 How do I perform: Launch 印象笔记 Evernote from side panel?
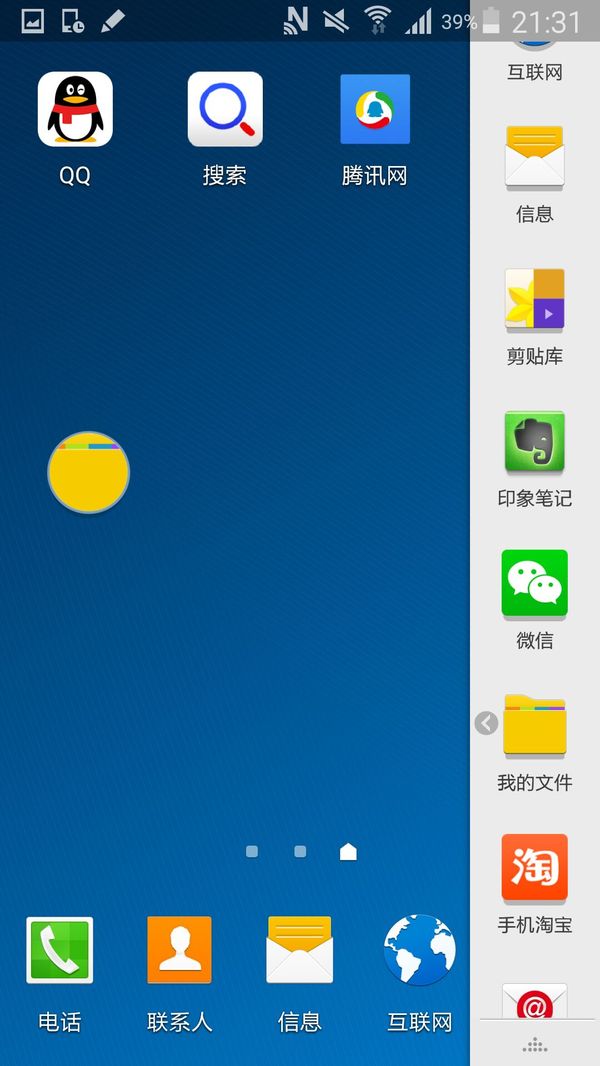(534, 442)
